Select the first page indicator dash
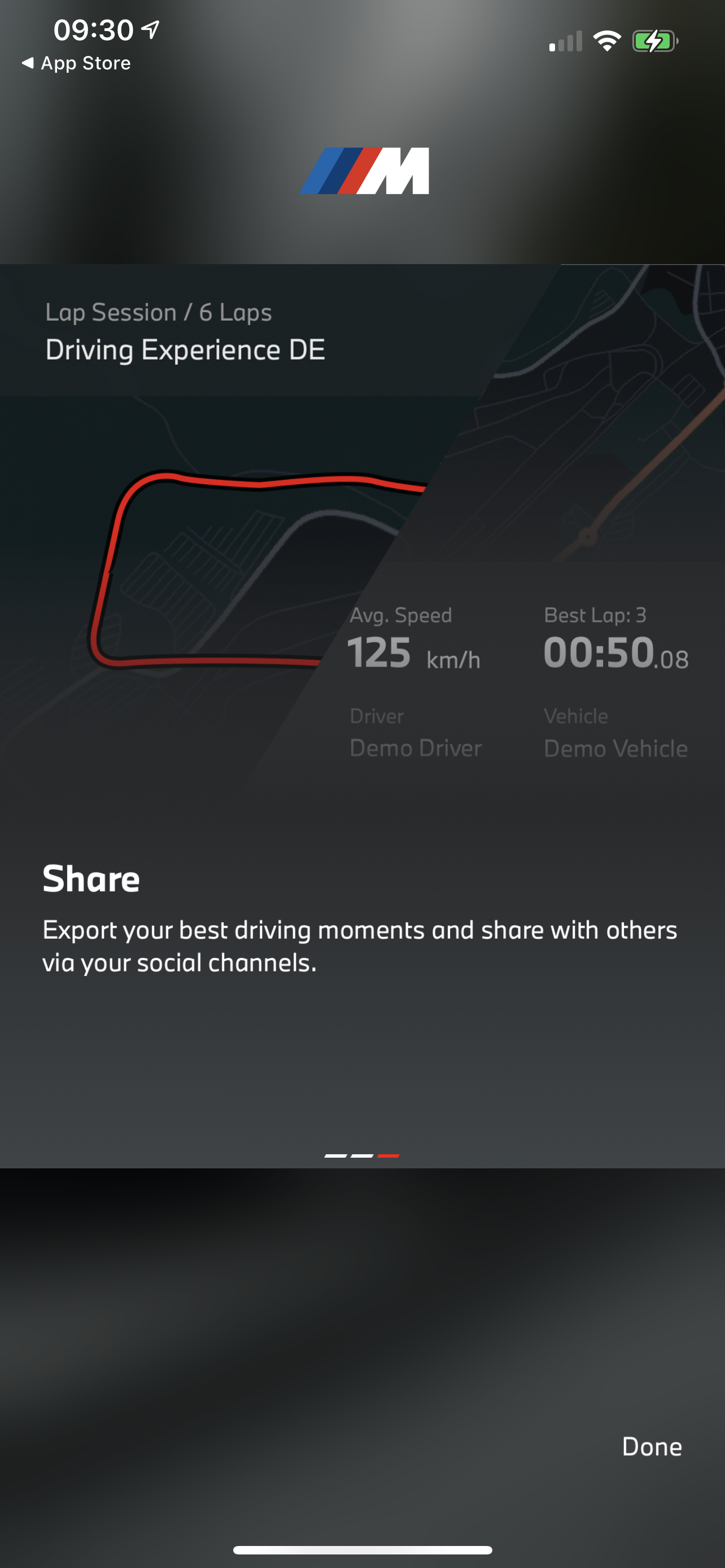Image resolution: width=725 pixels, height=1568 pixels. click(335, 1155)
